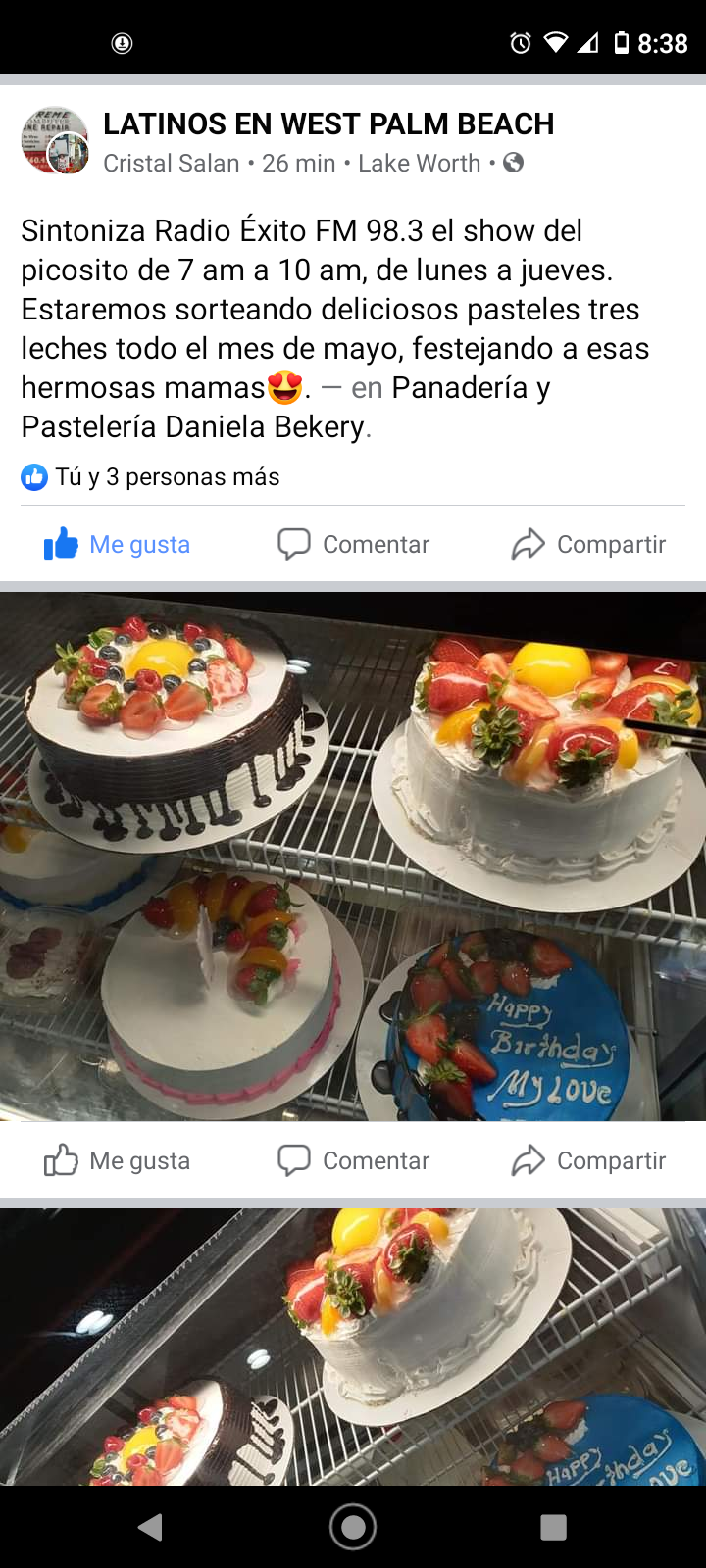Open the photo with Happy Birthday cake
This screenshot has width=706, height=1568.
pos(353,856)
